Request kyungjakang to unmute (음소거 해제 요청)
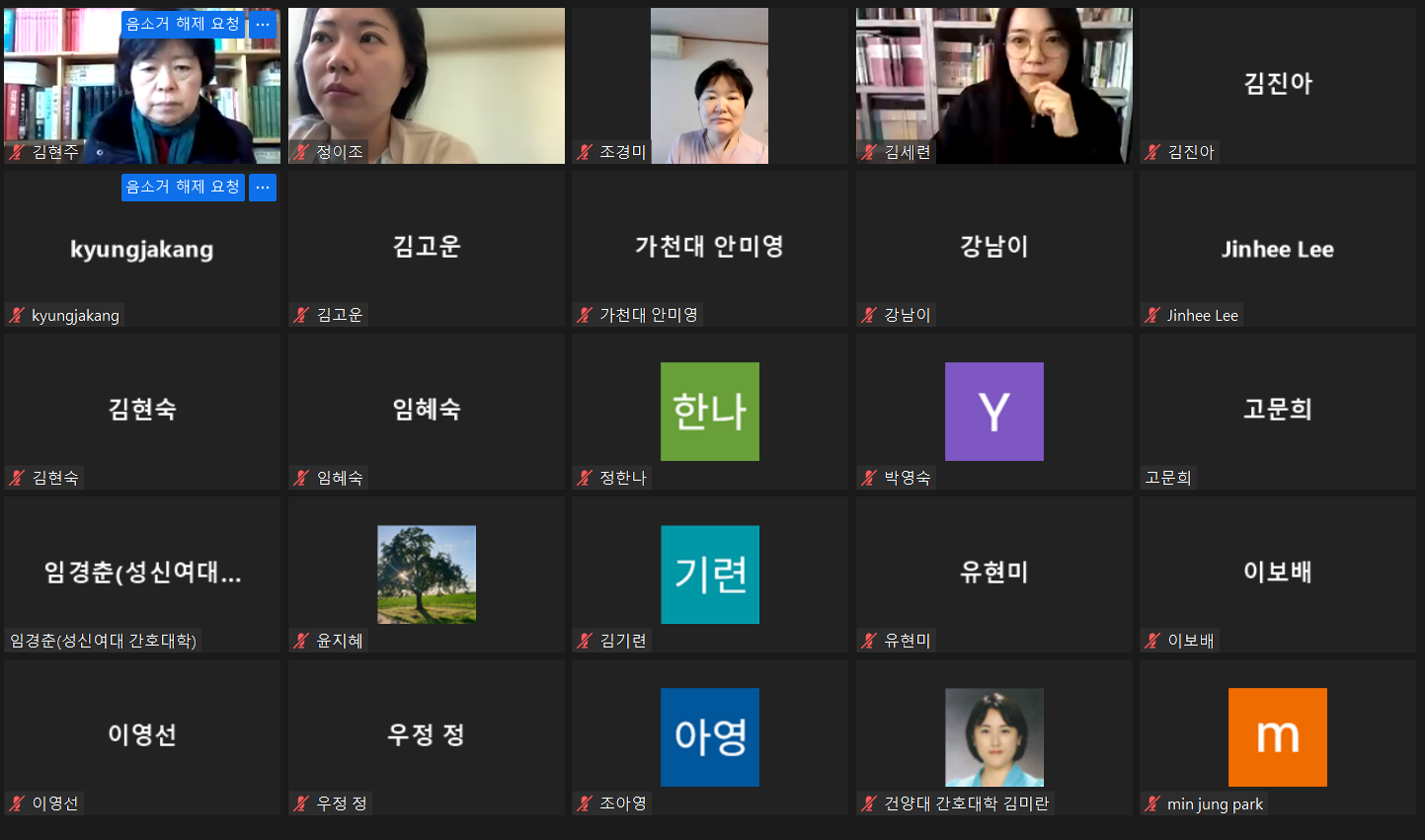Screen dimensions: 1425x840 tap(183, 187)
